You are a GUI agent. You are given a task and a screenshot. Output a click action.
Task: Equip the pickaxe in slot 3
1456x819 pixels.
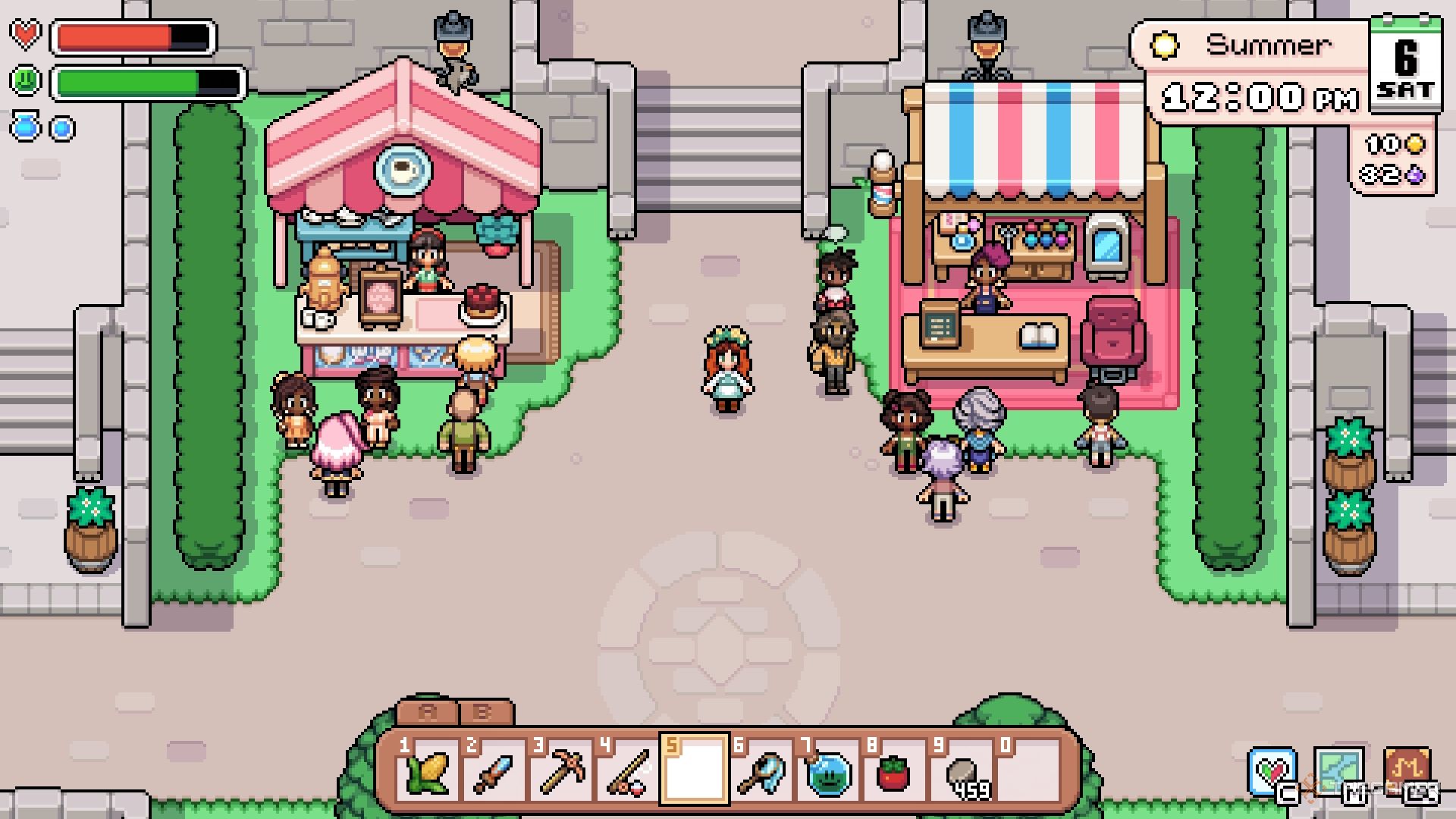[560, 770]
